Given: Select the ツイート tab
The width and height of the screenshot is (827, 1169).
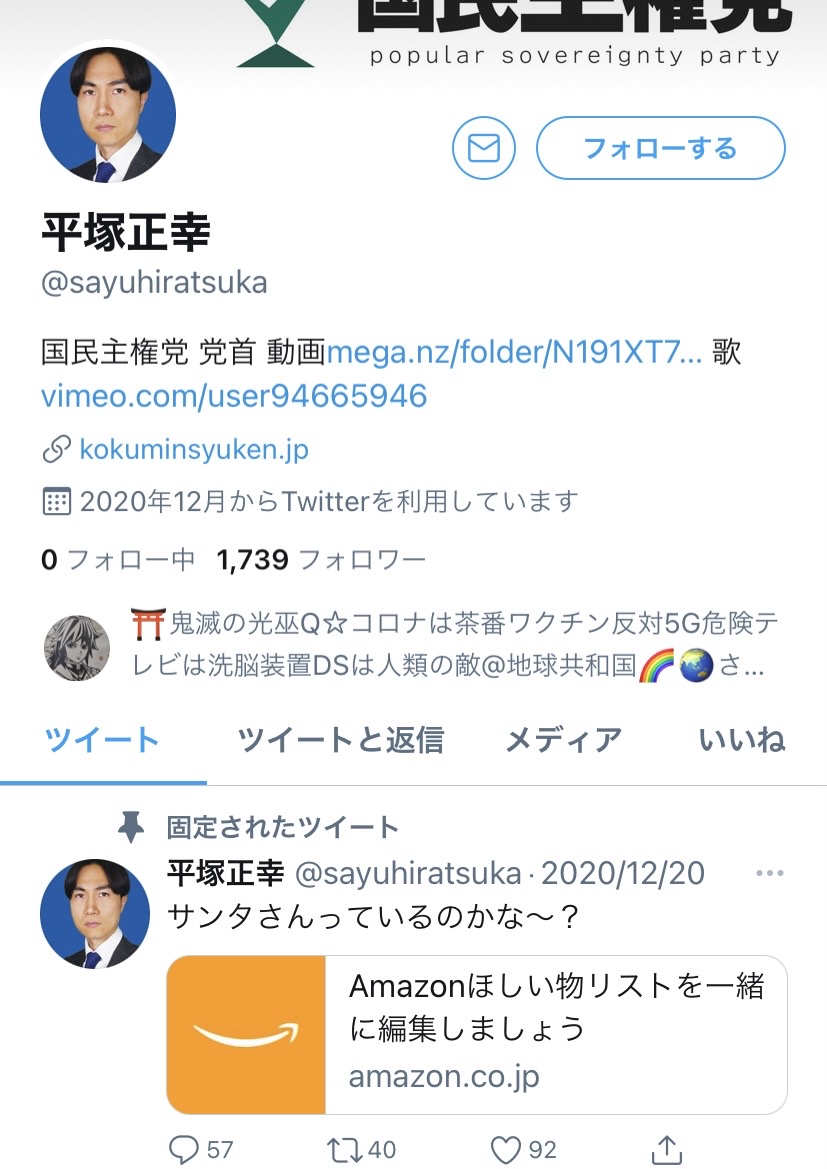Looking at the screenshot, I should pyautogui.click(x=102, y=741).
